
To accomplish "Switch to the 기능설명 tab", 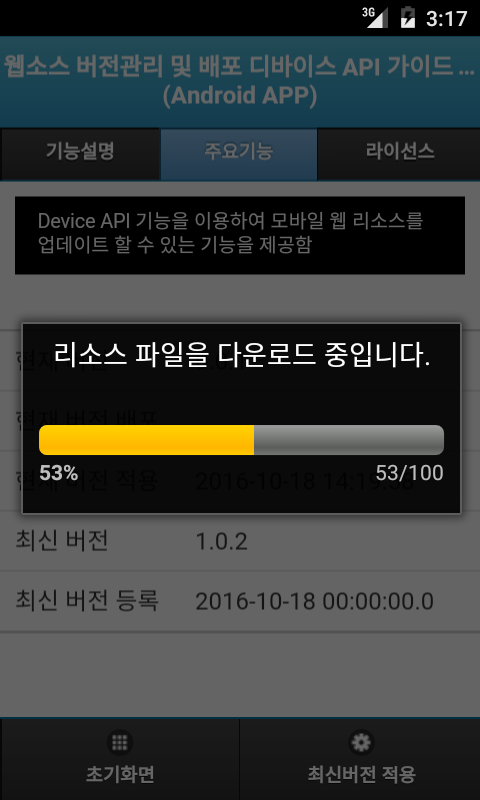I will pos(80,154).
